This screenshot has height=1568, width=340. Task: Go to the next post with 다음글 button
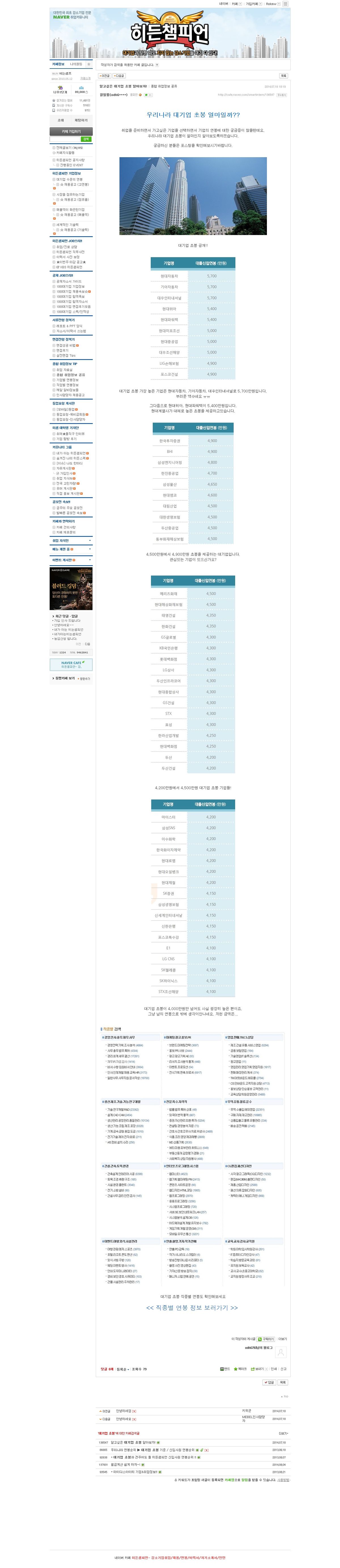click(119, 76)
